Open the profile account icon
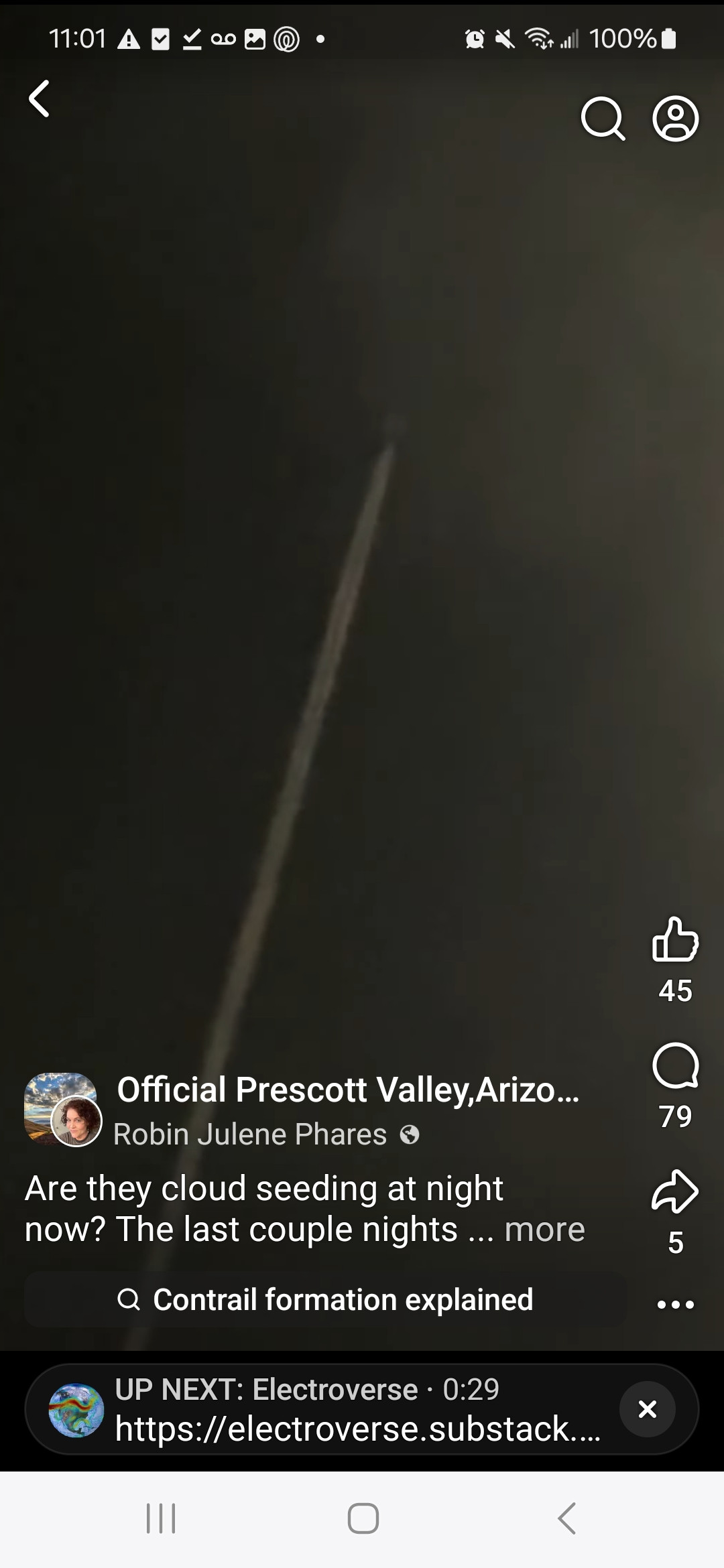 (675, 119)
